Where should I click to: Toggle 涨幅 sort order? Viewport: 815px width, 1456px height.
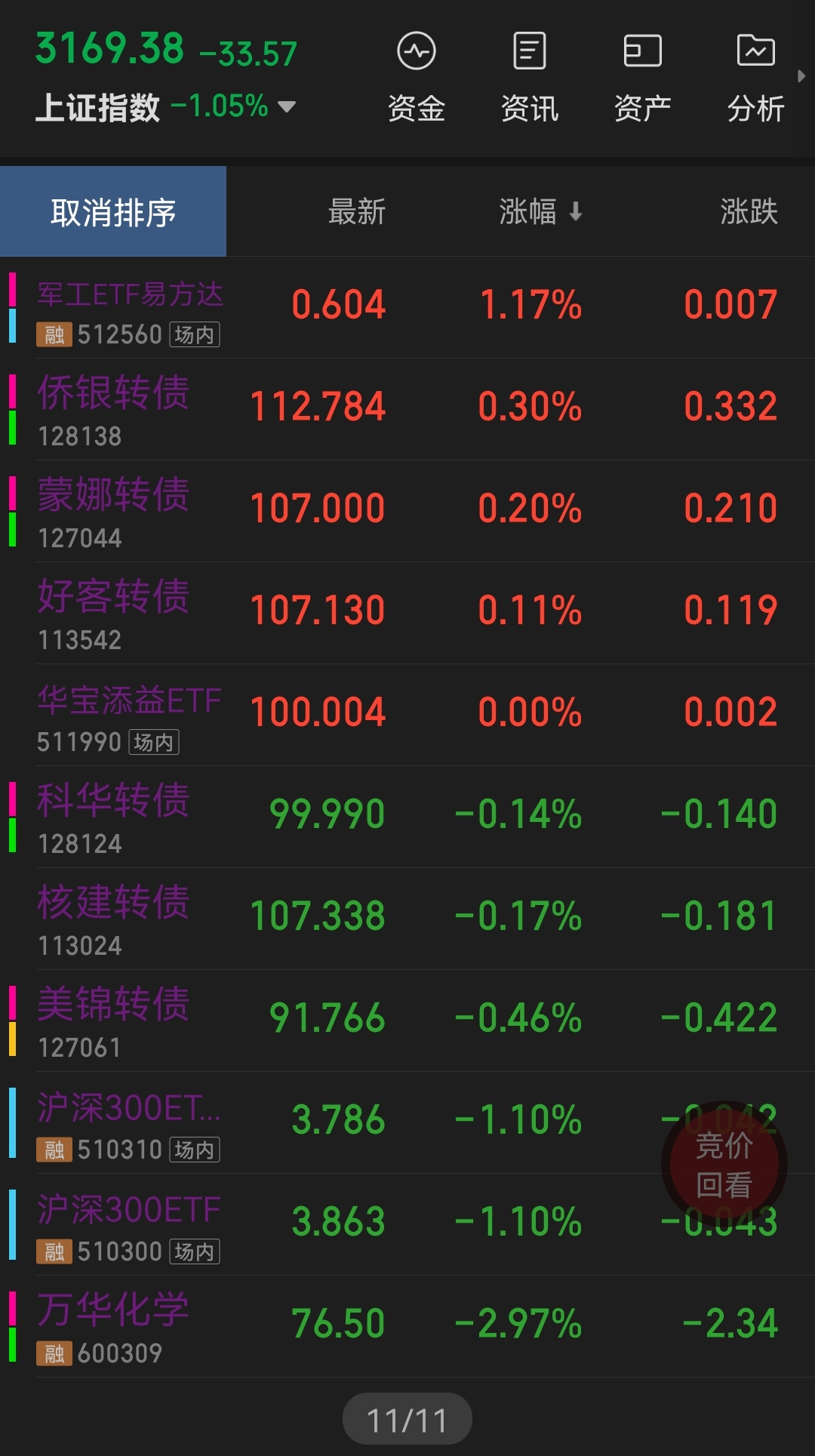coord(540,212)
